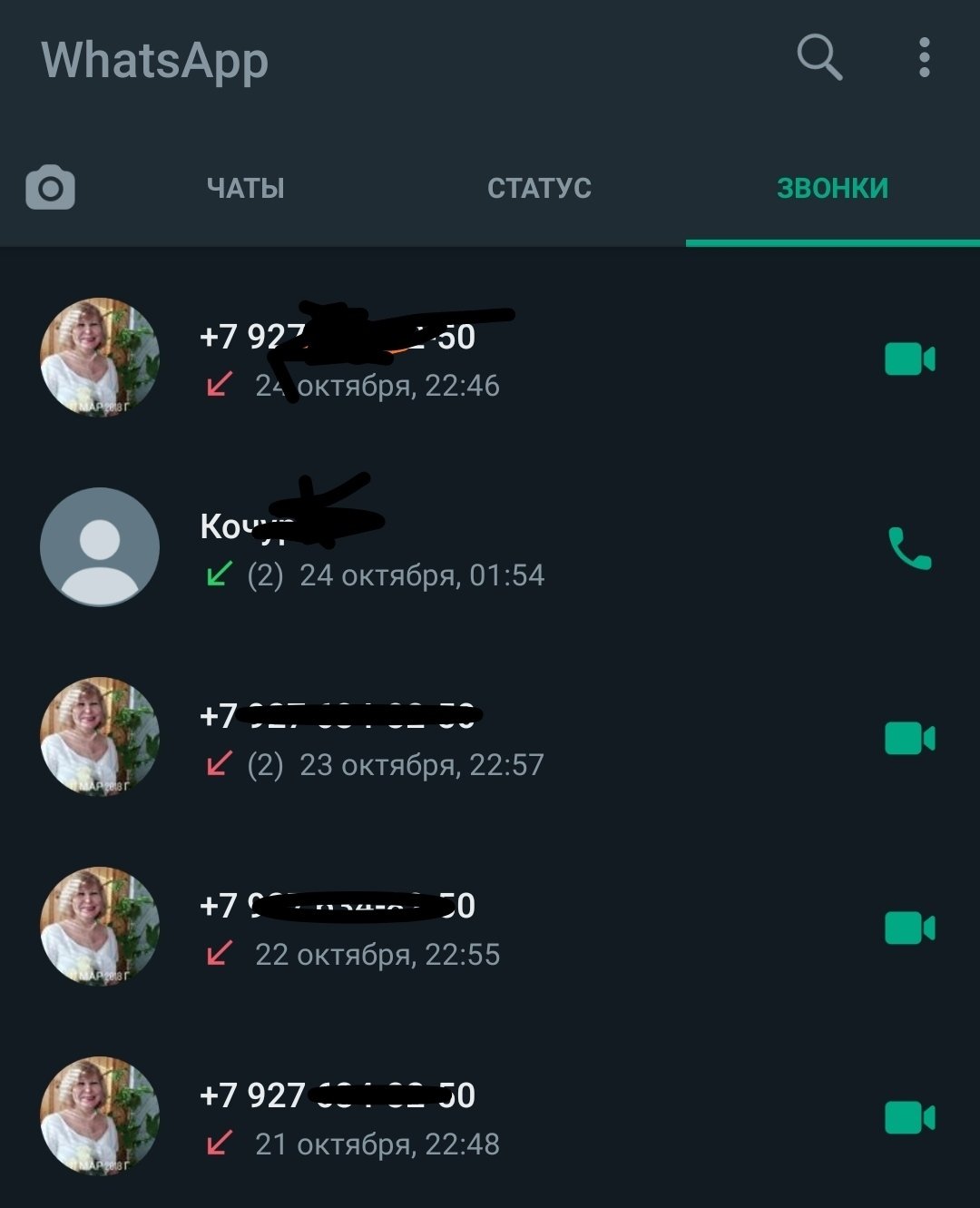
Task: Start video call for 23 октября, 22:57 entry
Action: click(x=909, y=738)
